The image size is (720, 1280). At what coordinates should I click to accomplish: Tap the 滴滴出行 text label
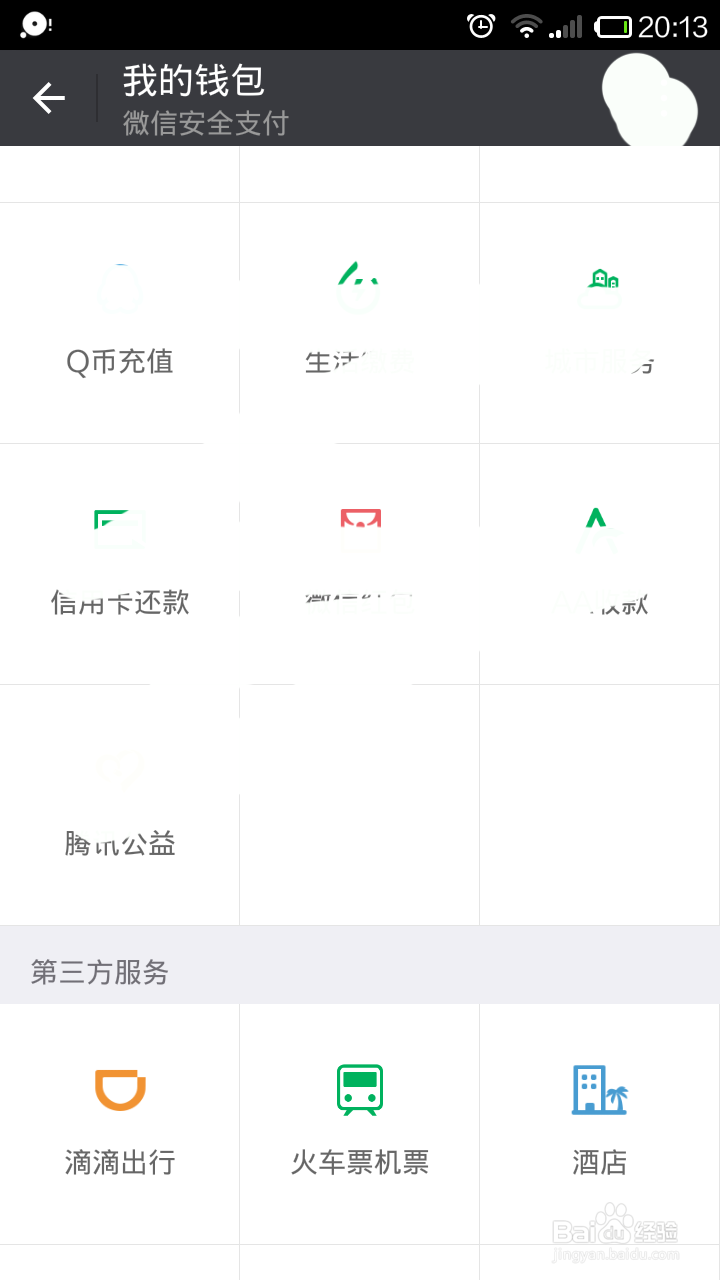click(x=119, y=1163)
